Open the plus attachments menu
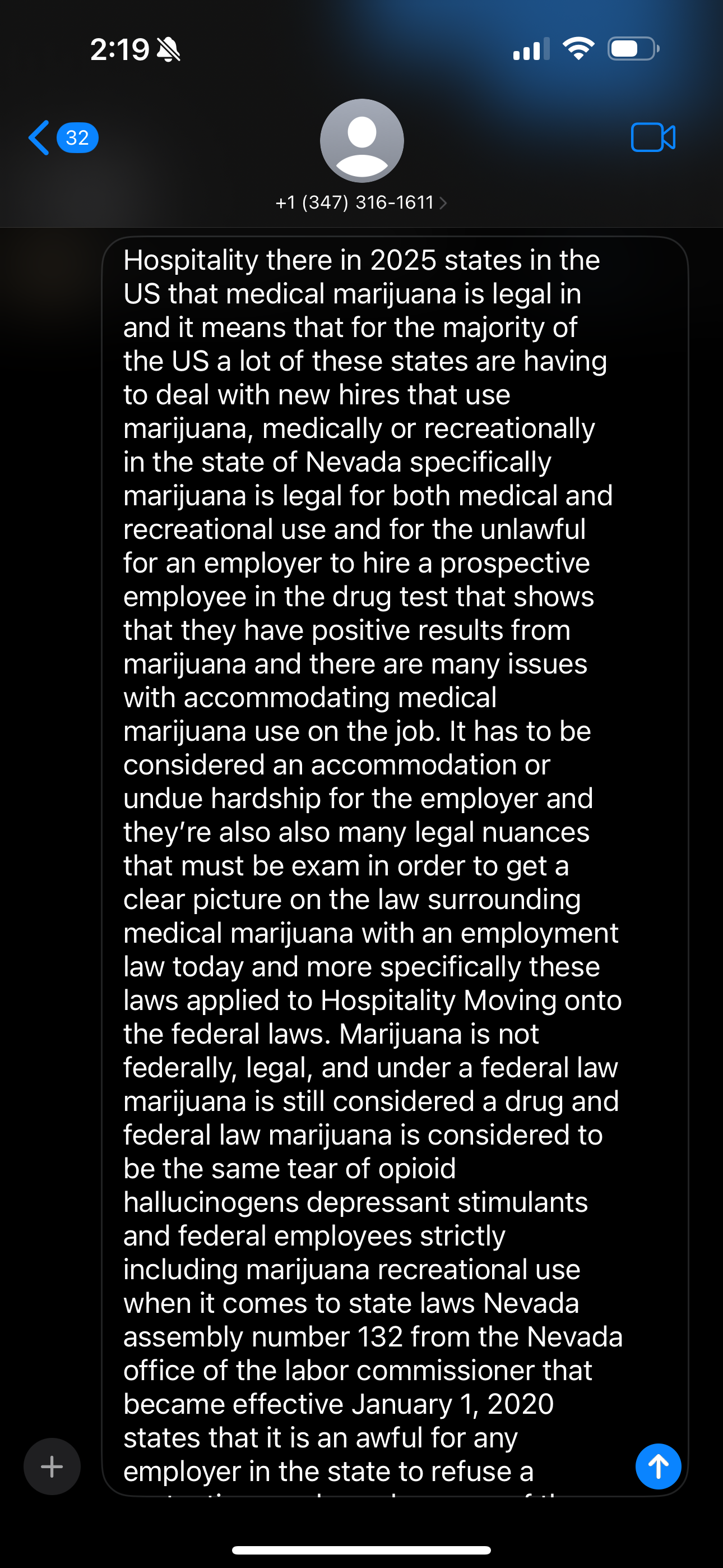The height and width of the screenshot is (1568, 723). coord(52,1466)
